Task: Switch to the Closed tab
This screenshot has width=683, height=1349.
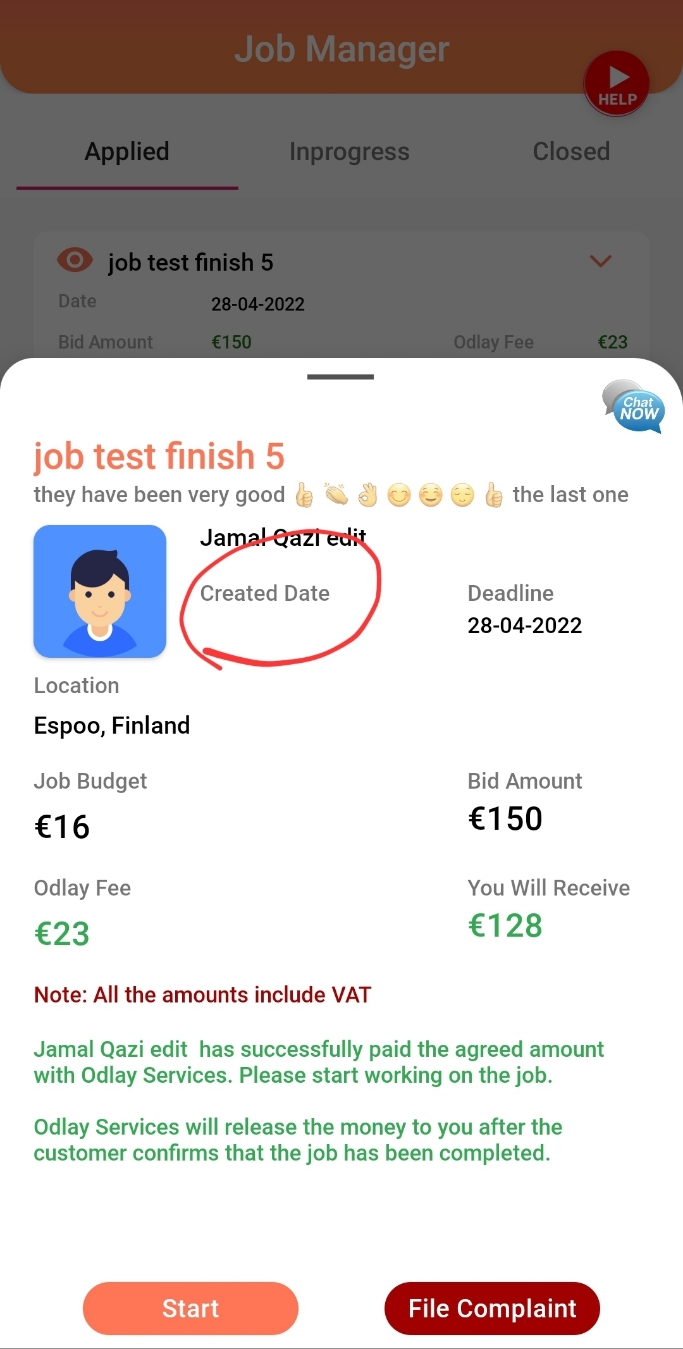Action: point(571,152)
